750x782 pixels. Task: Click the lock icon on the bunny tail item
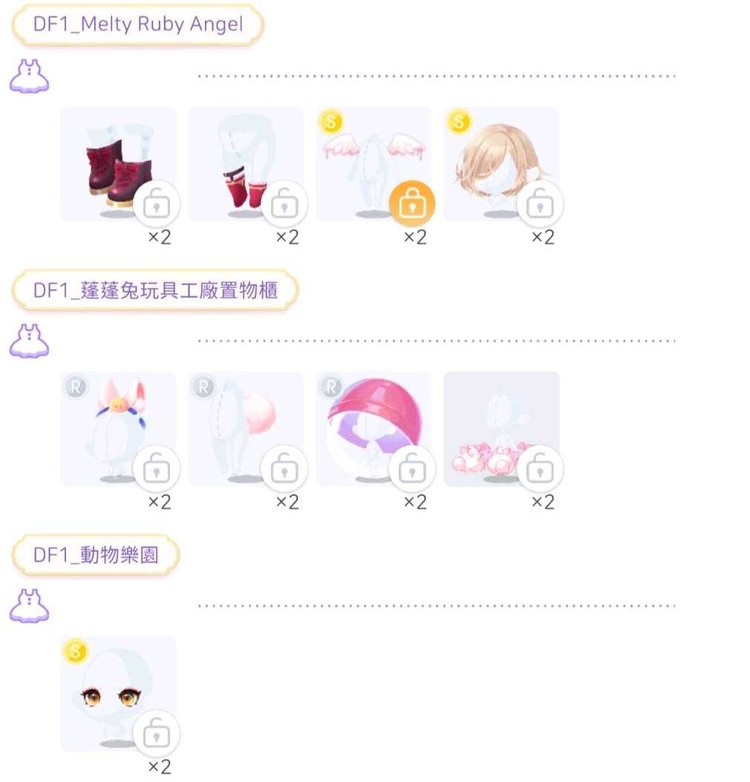[285, 466]
